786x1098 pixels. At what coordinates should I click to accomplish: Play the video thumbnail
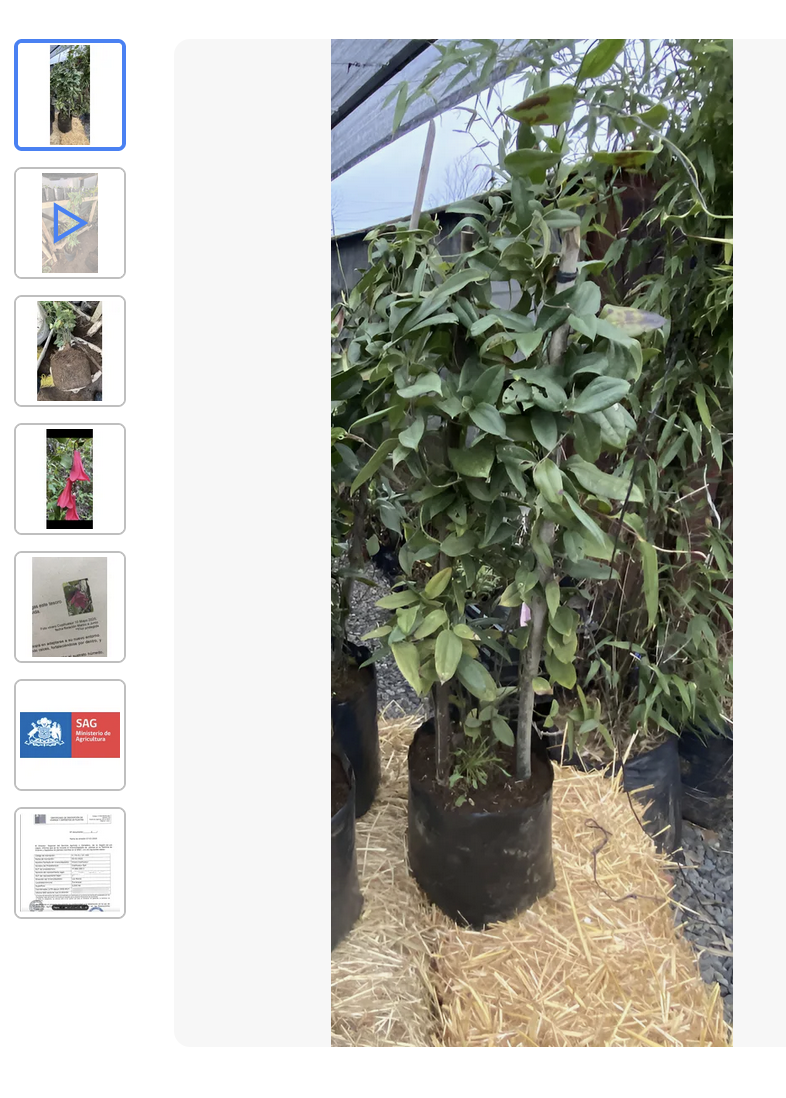[70, 223]
